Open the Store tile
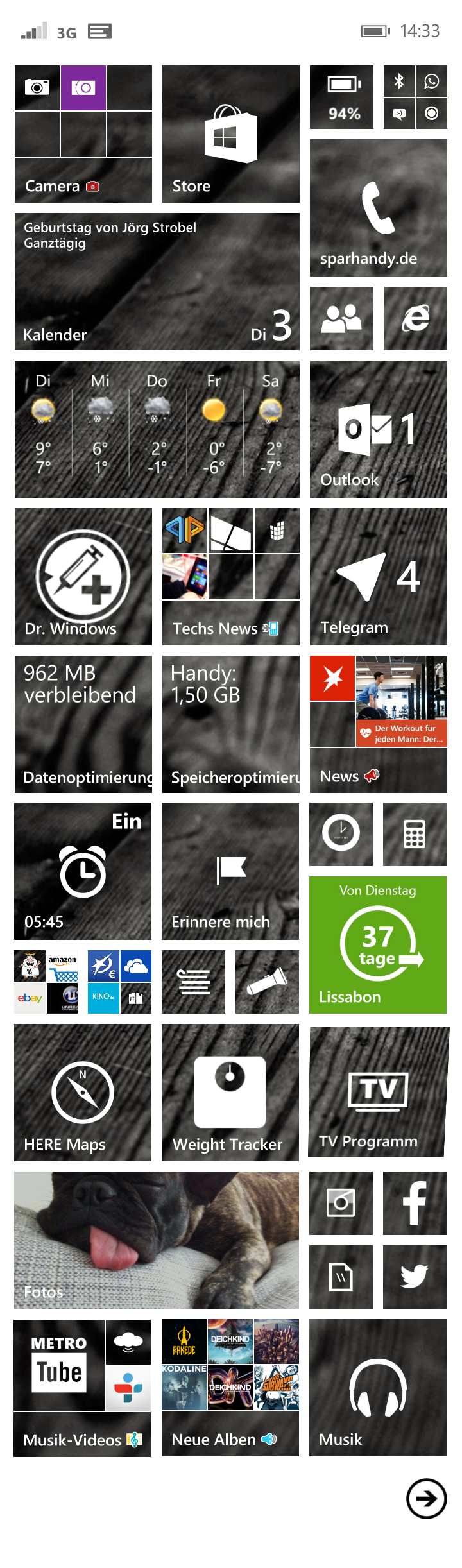This screenshot has width=462, height=1568. [230, 134]
